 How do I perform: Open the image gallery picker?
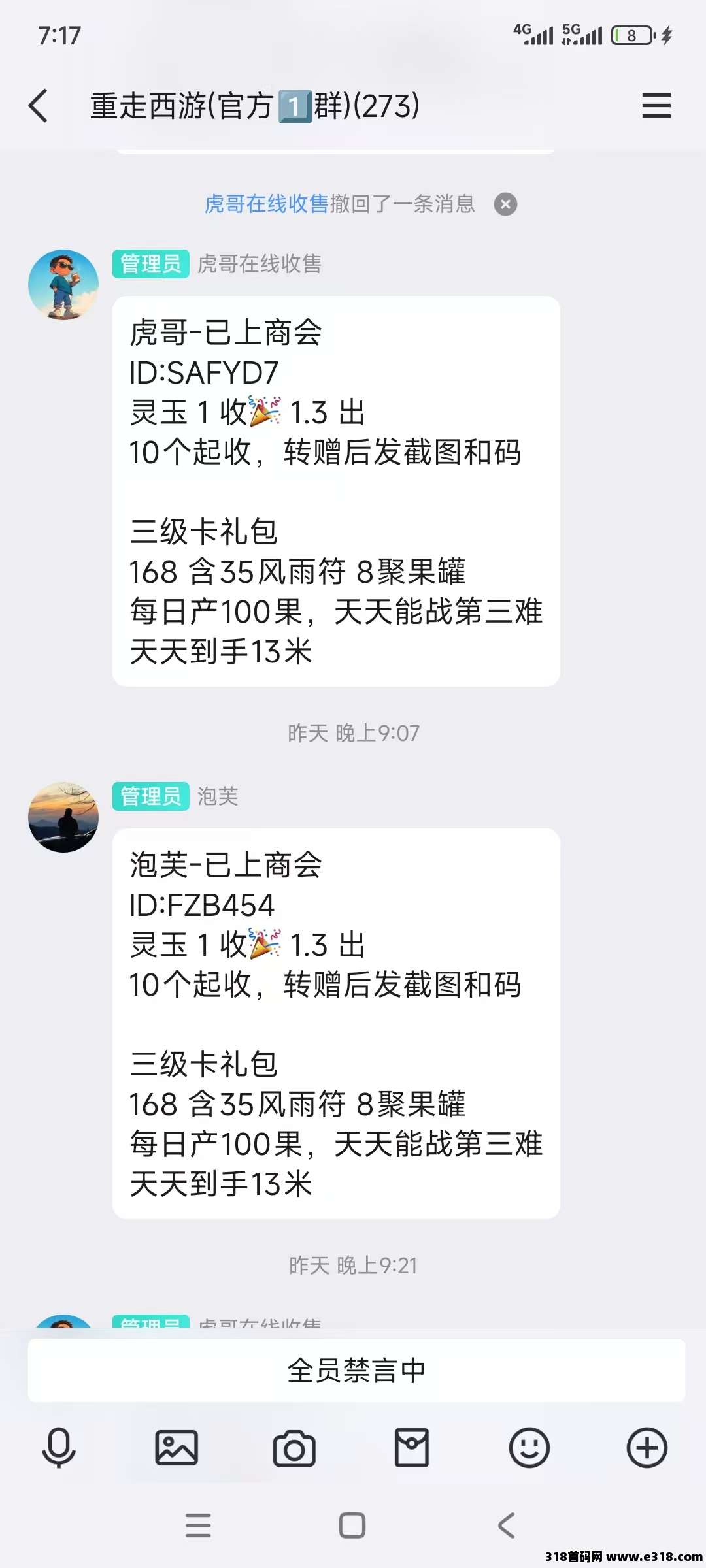(176, 1448)
